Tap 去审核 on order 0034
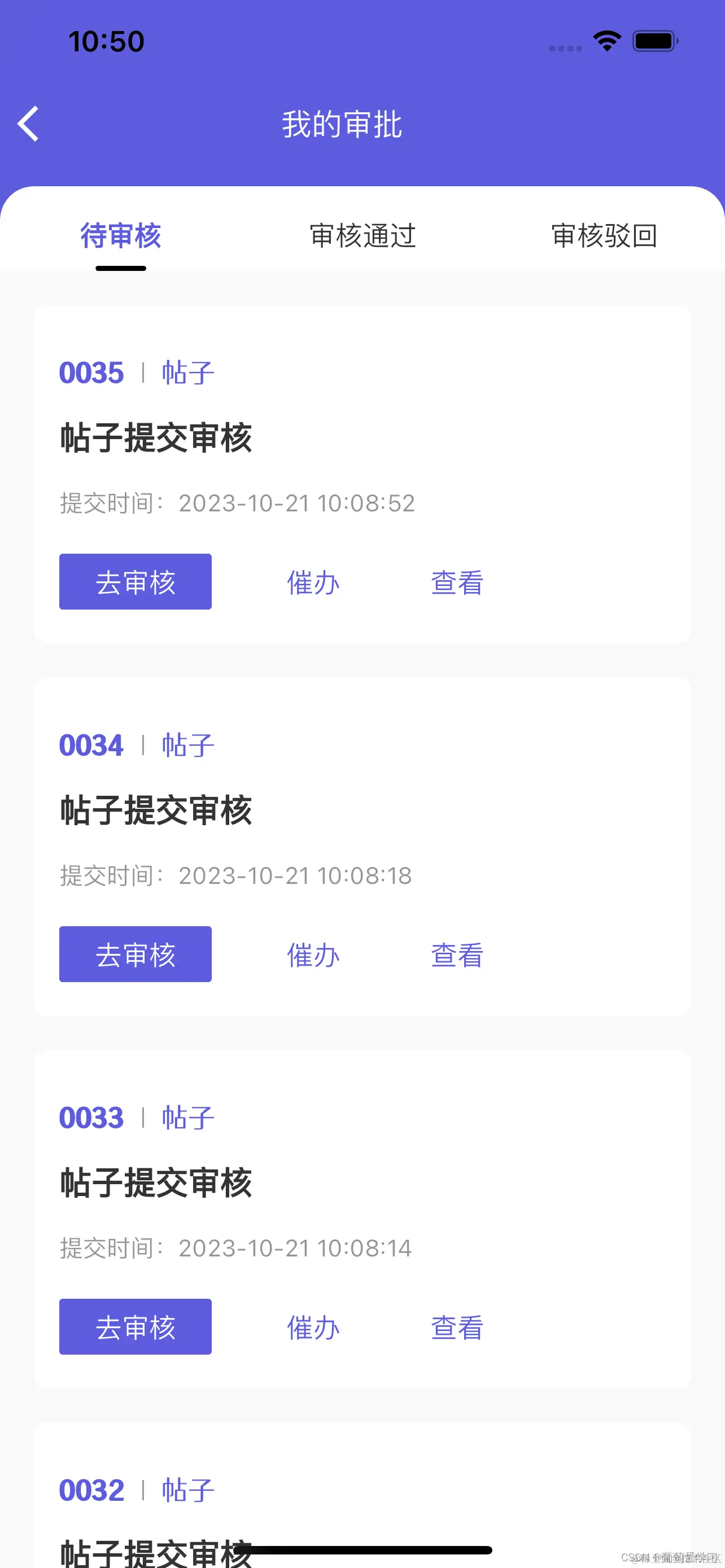The image size is (725, 1568). [x=135, y=954]
